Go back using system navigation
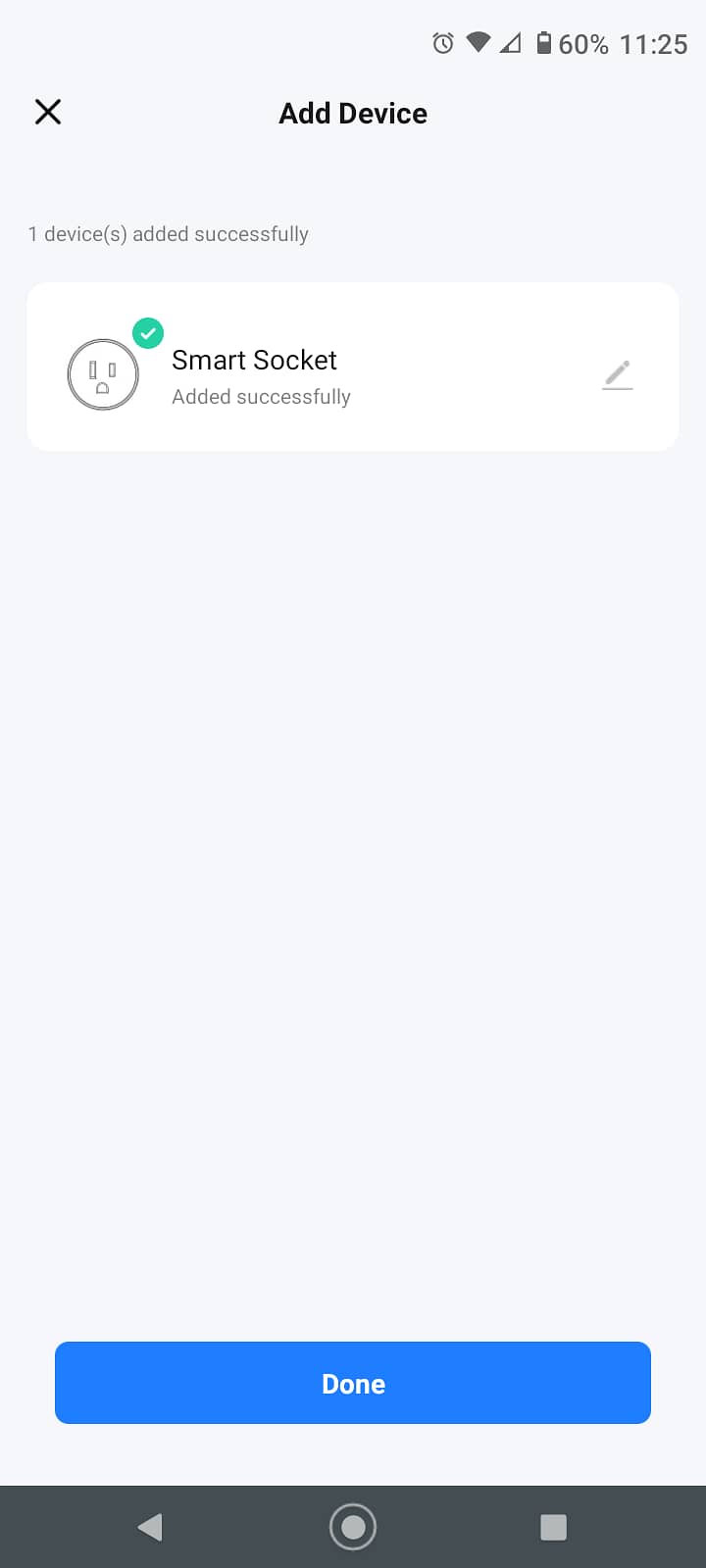 click(x=150, y=1527)
